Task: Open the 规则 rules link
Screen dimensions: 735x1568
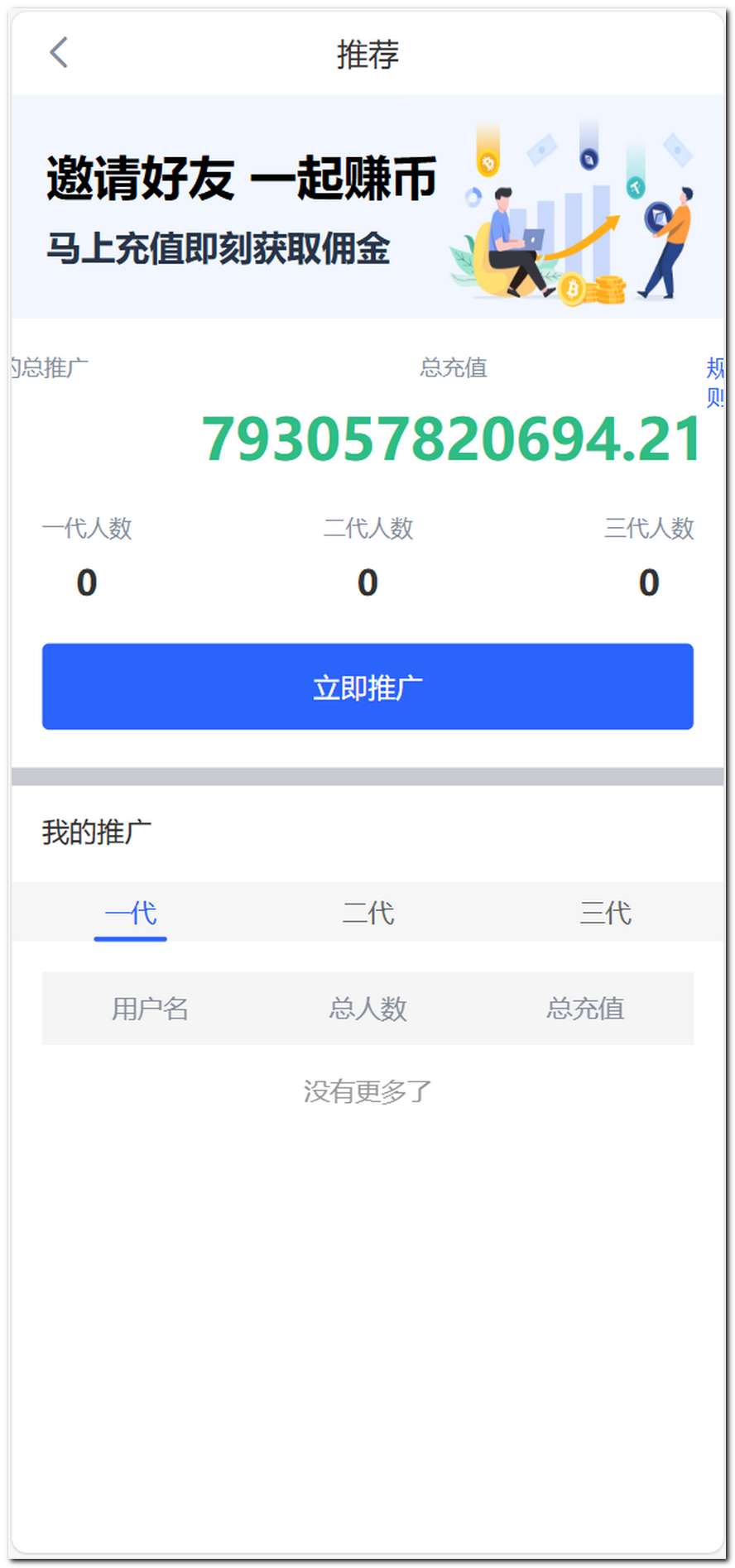Action: 714,382
